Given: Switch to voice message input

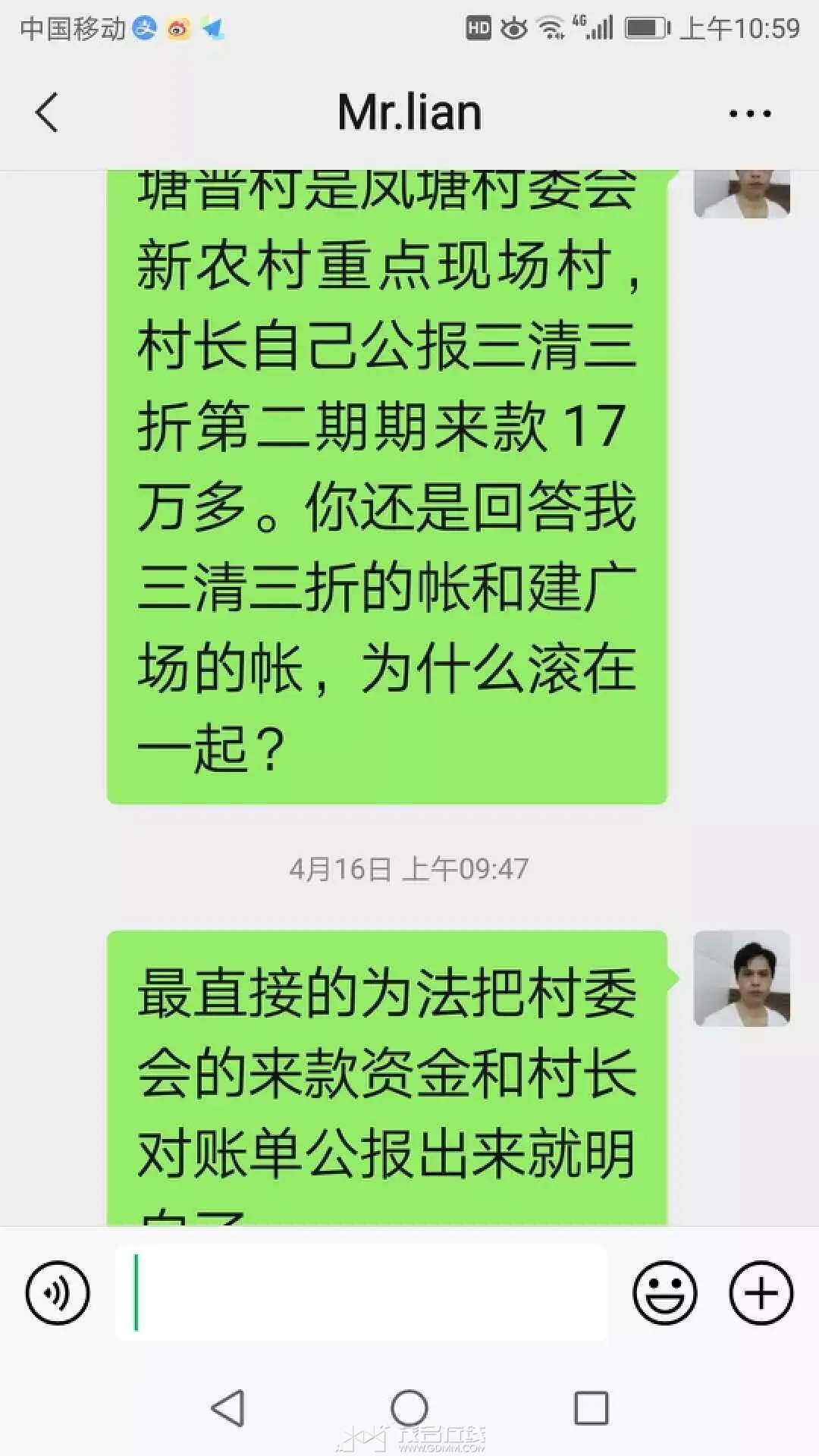Looking at the screenshot, I should (58, 1293).
